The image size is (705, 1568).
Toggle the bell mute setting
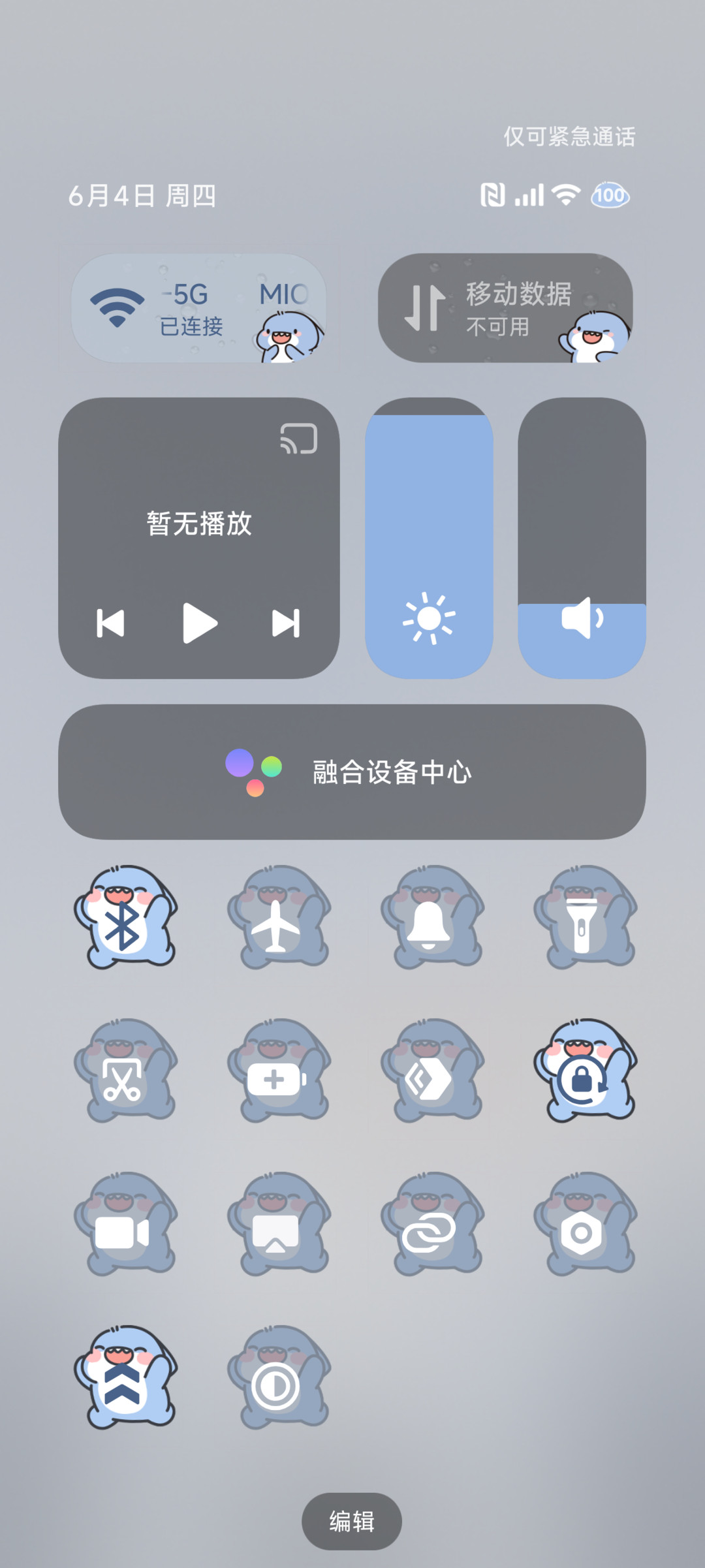point(431,917)
